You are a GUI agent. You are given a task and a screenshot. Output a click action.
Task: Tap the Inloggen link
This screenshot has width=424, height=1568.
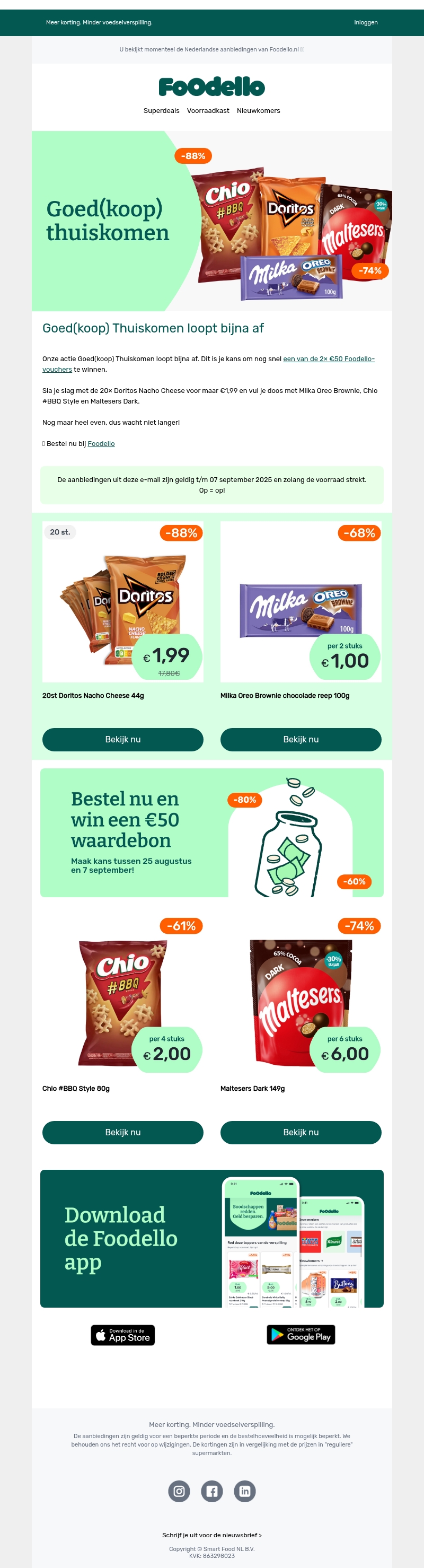click(366, 22)
